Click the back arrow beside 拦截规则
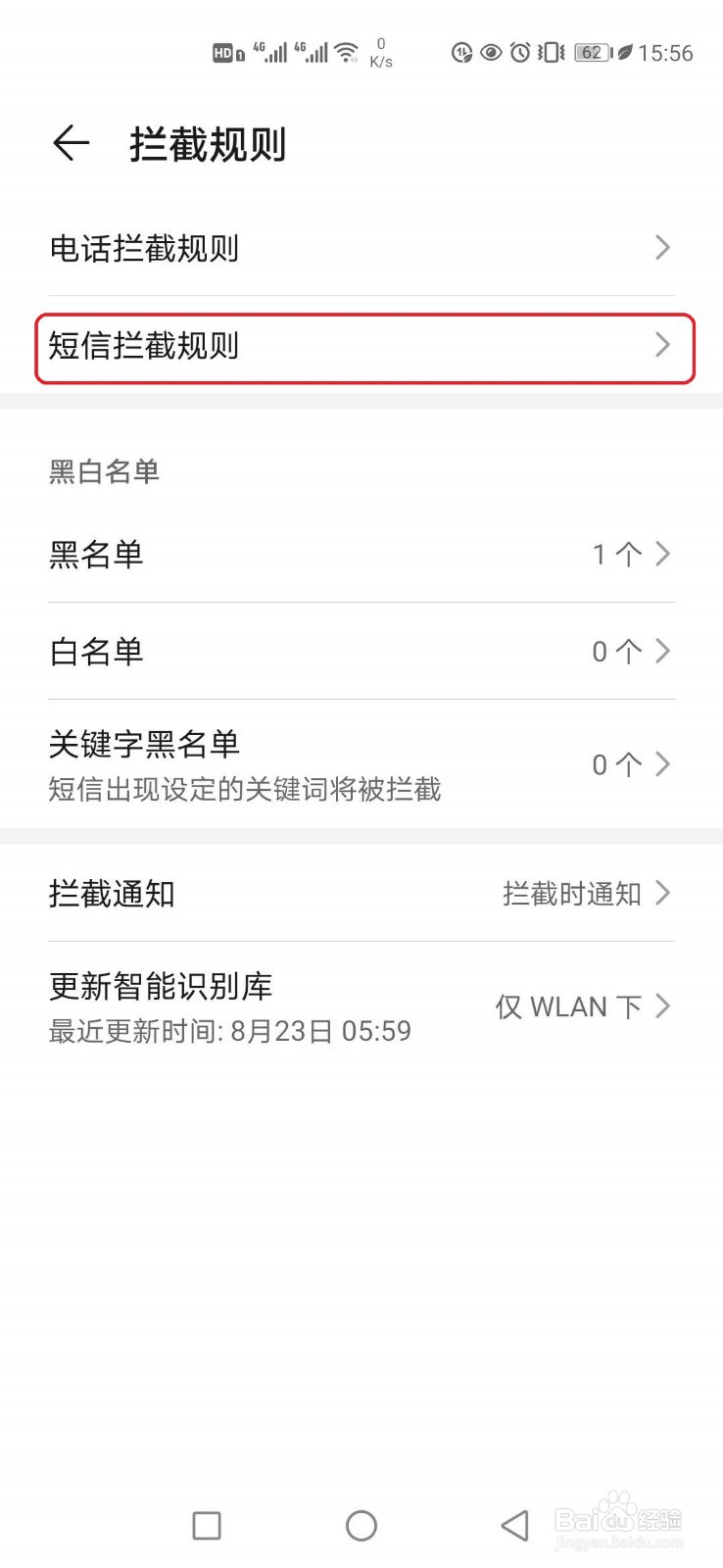Viewport: 723px width, 1568px height. [69, 143]
